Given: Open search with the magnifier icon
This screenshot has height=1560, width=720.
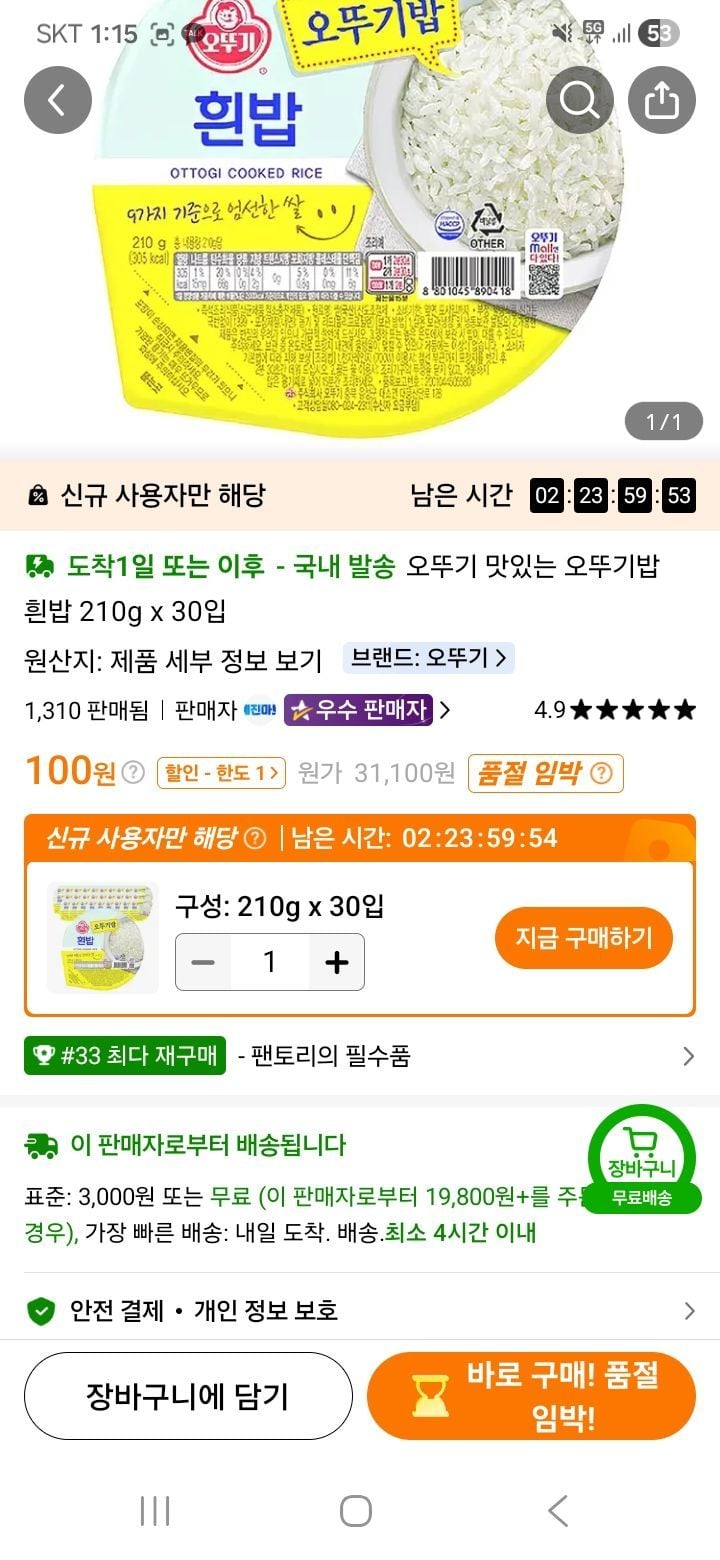Looking at the screenshot, I should tap(580, 100).
